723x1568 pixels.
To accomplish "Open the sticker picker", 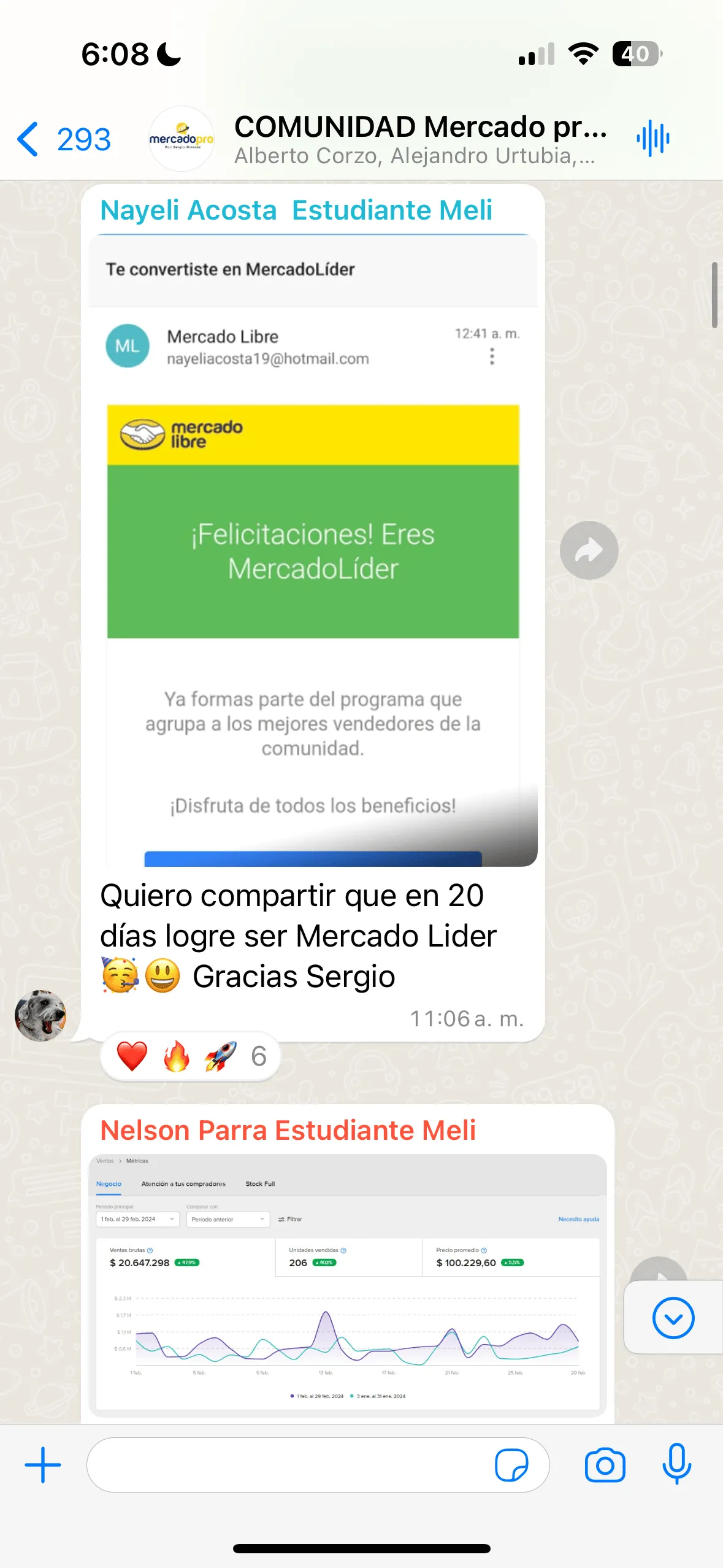I will click(511, 1465).
